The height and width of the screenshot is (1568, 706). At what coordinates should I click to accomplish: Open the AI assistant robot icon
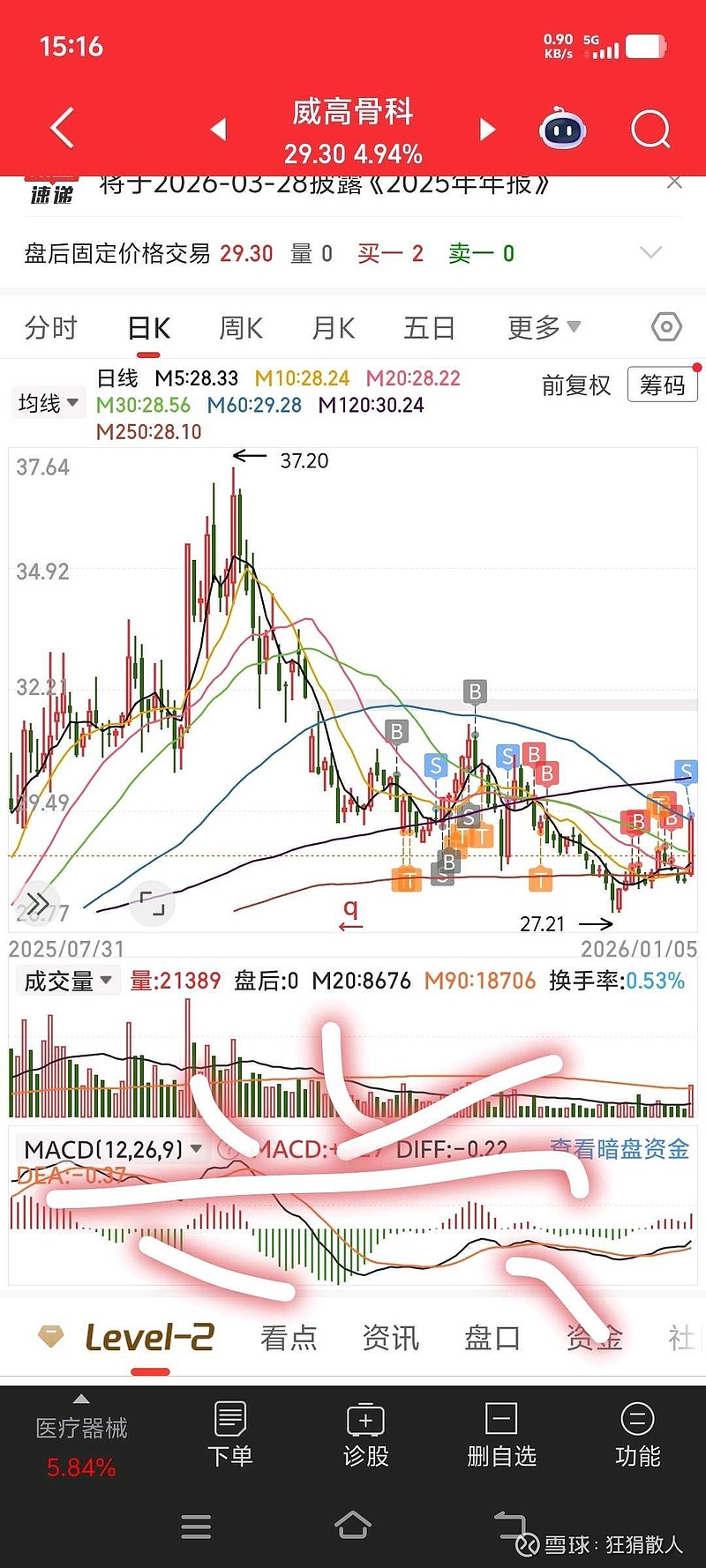tap(562, 129)
